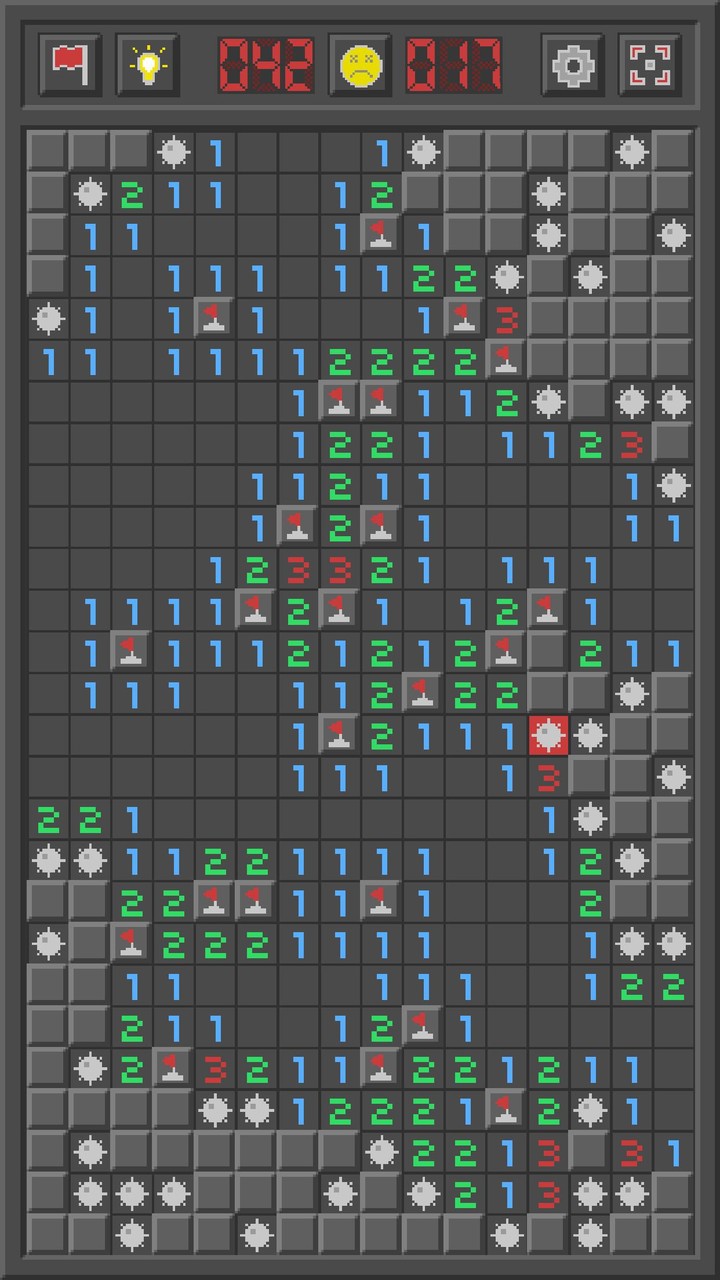Toggle the red flag mode button
720x1280 pixels.
[69, 65]
